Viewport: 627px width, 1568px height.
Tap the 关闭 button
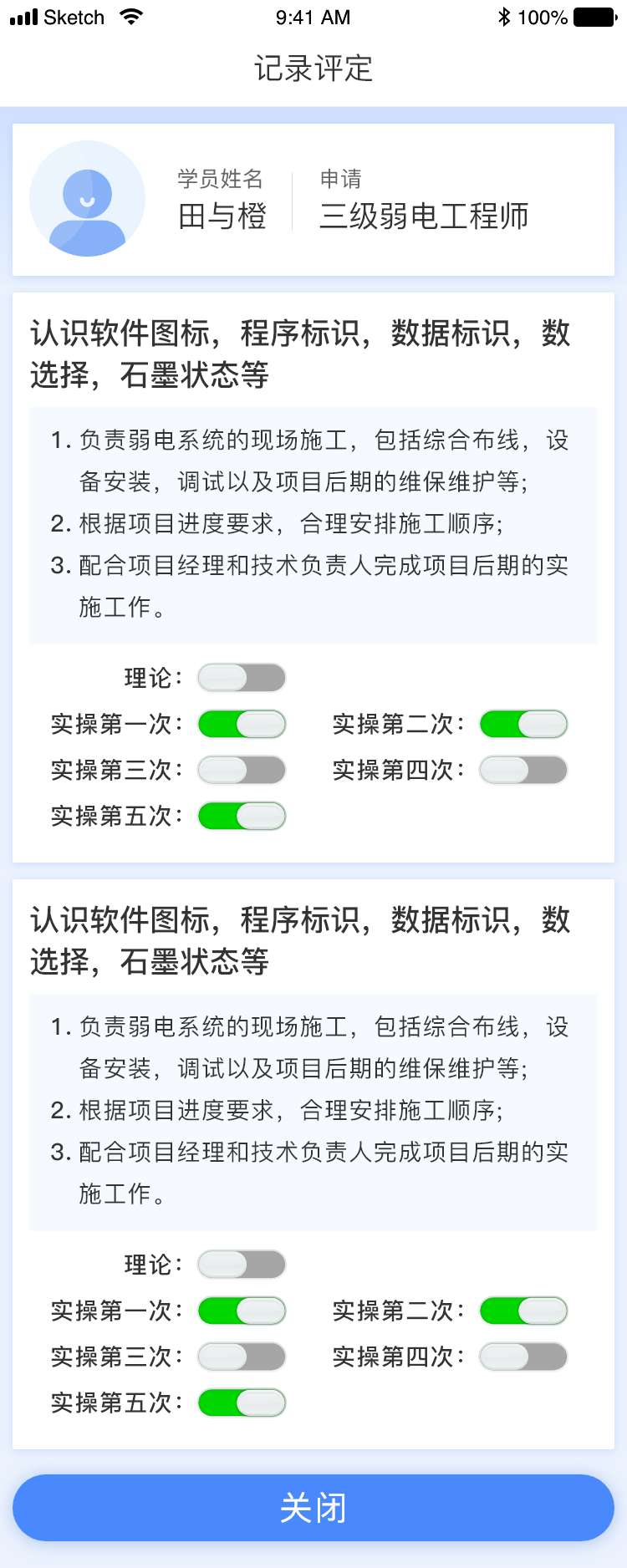[313, 1508]
